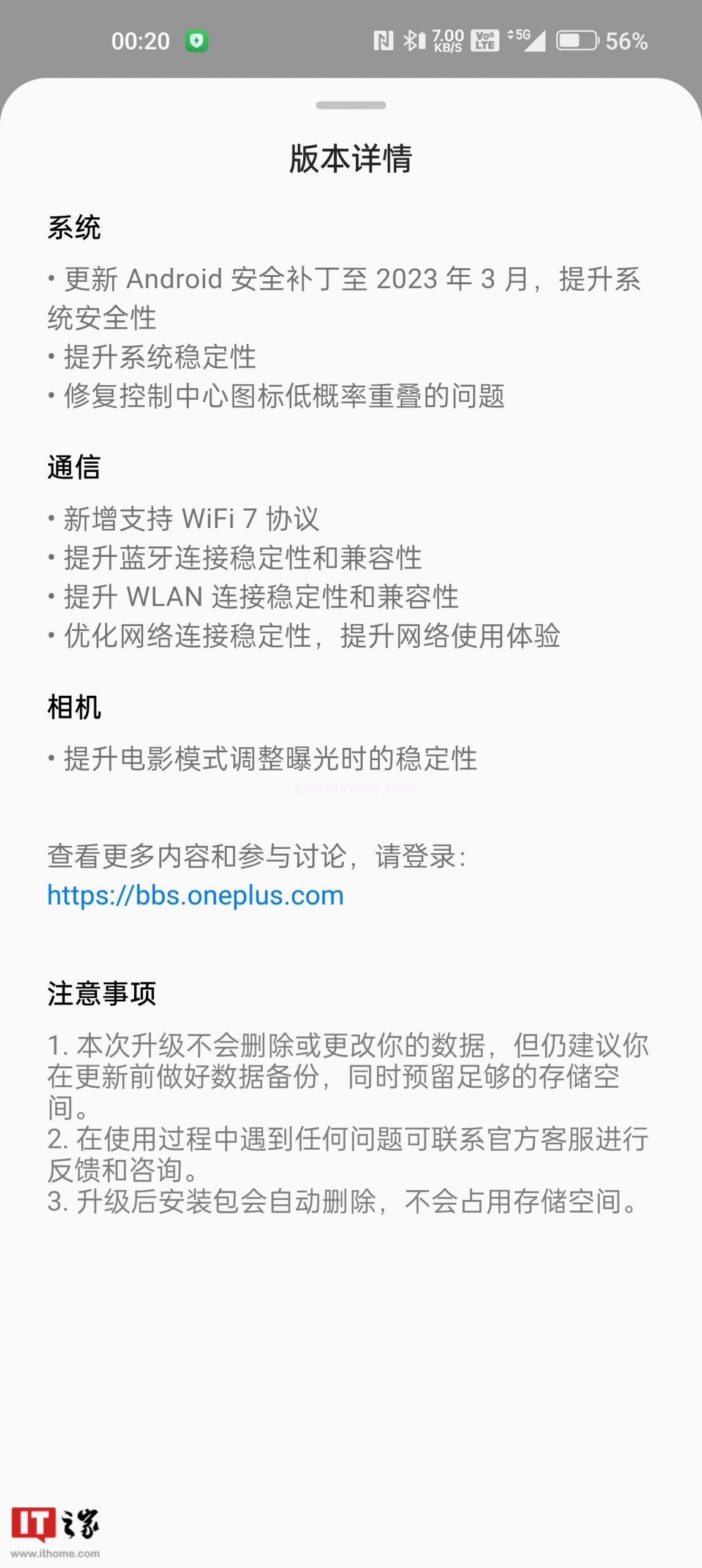This screenshot has width=702, height=1568.
Task: Open the bbs.oneplus.com forum link
Action: (x=195, y=895)
